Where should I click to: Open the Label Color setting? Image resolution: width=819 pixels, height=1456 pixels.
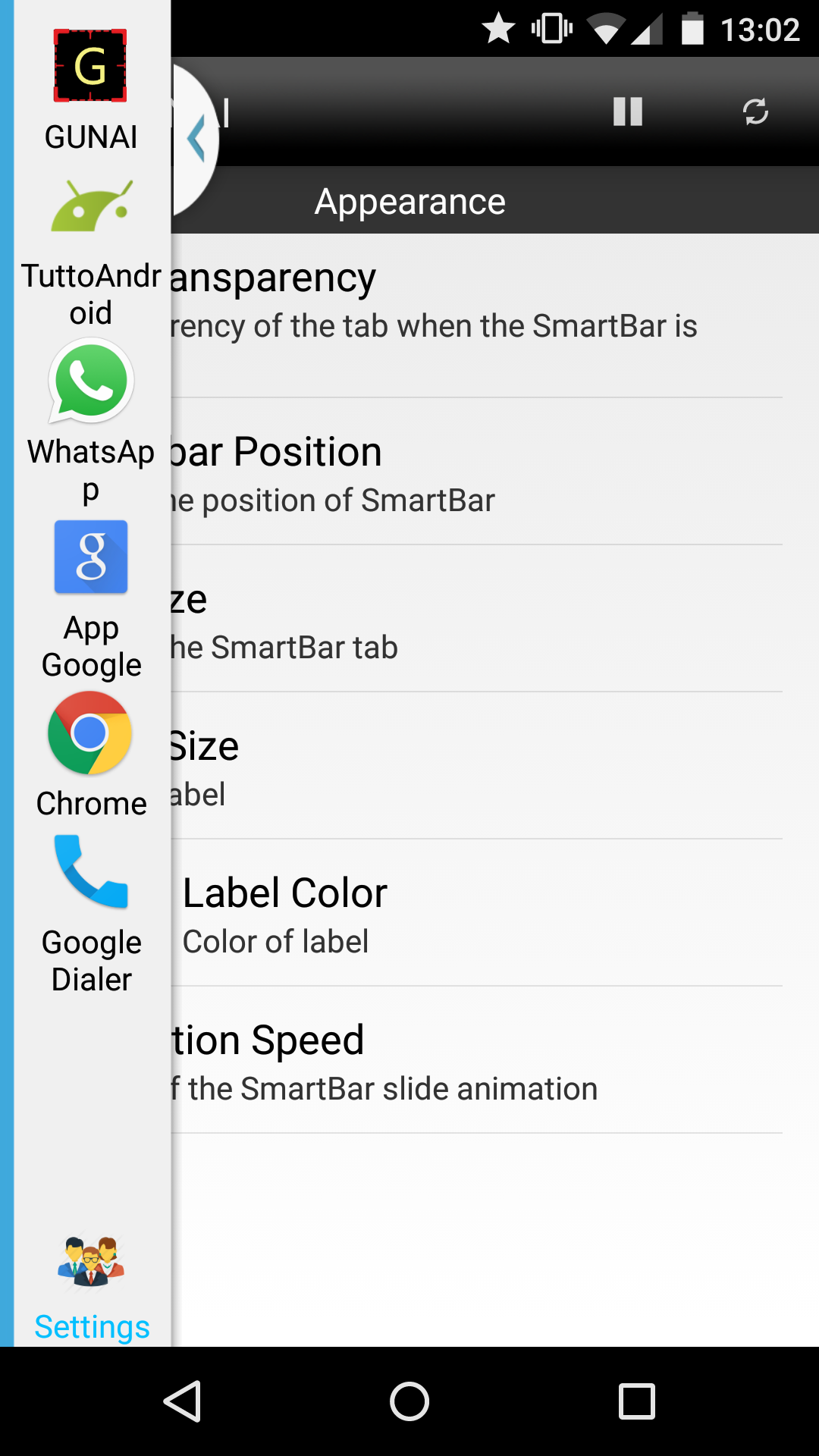tap(477, 913)
